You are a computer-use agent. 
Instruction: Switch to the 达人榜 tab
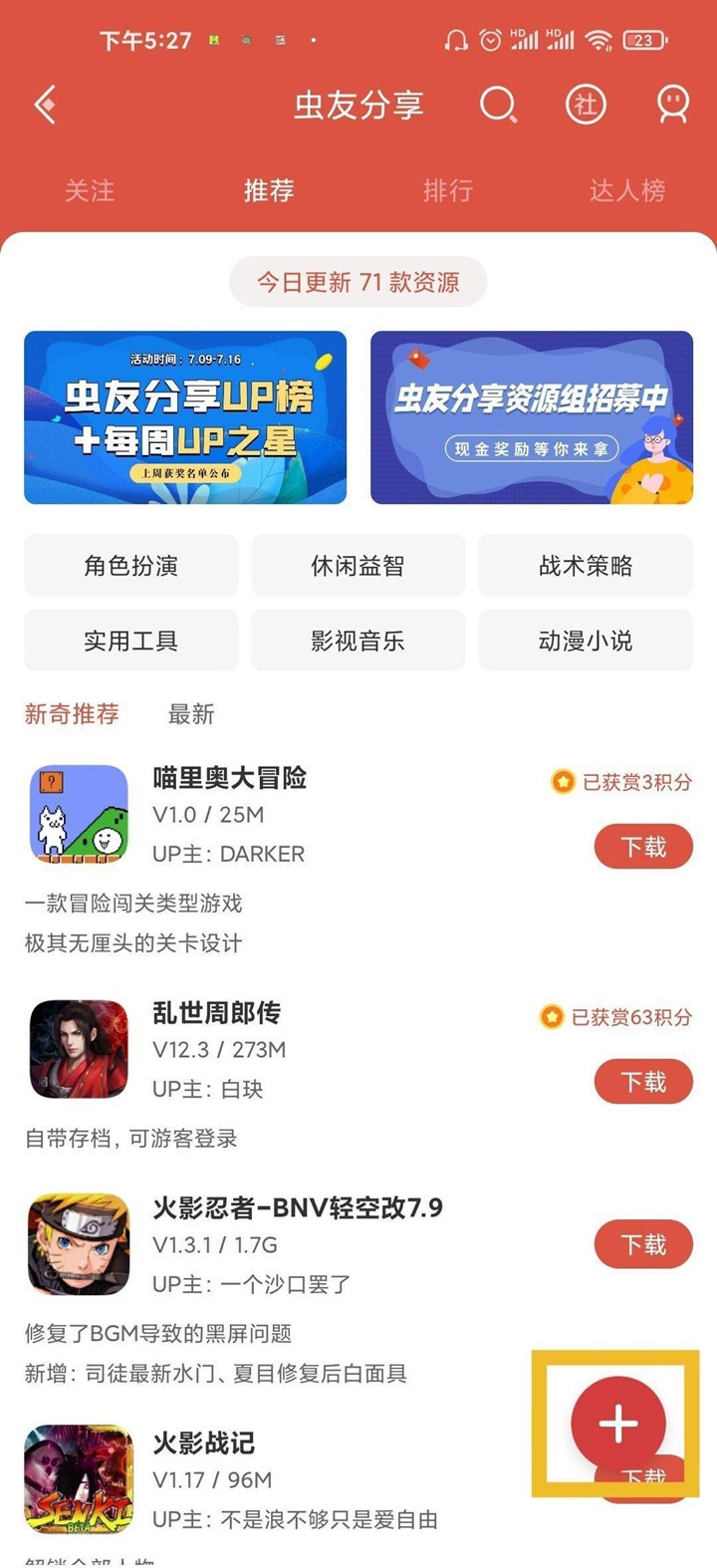[x=627, y=190]
